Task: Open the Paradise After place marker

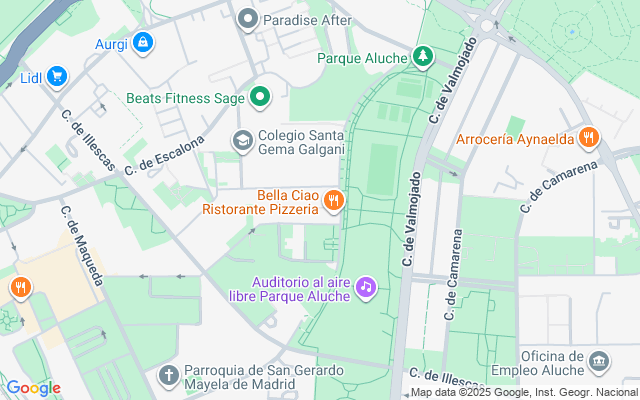Action: 247,18
